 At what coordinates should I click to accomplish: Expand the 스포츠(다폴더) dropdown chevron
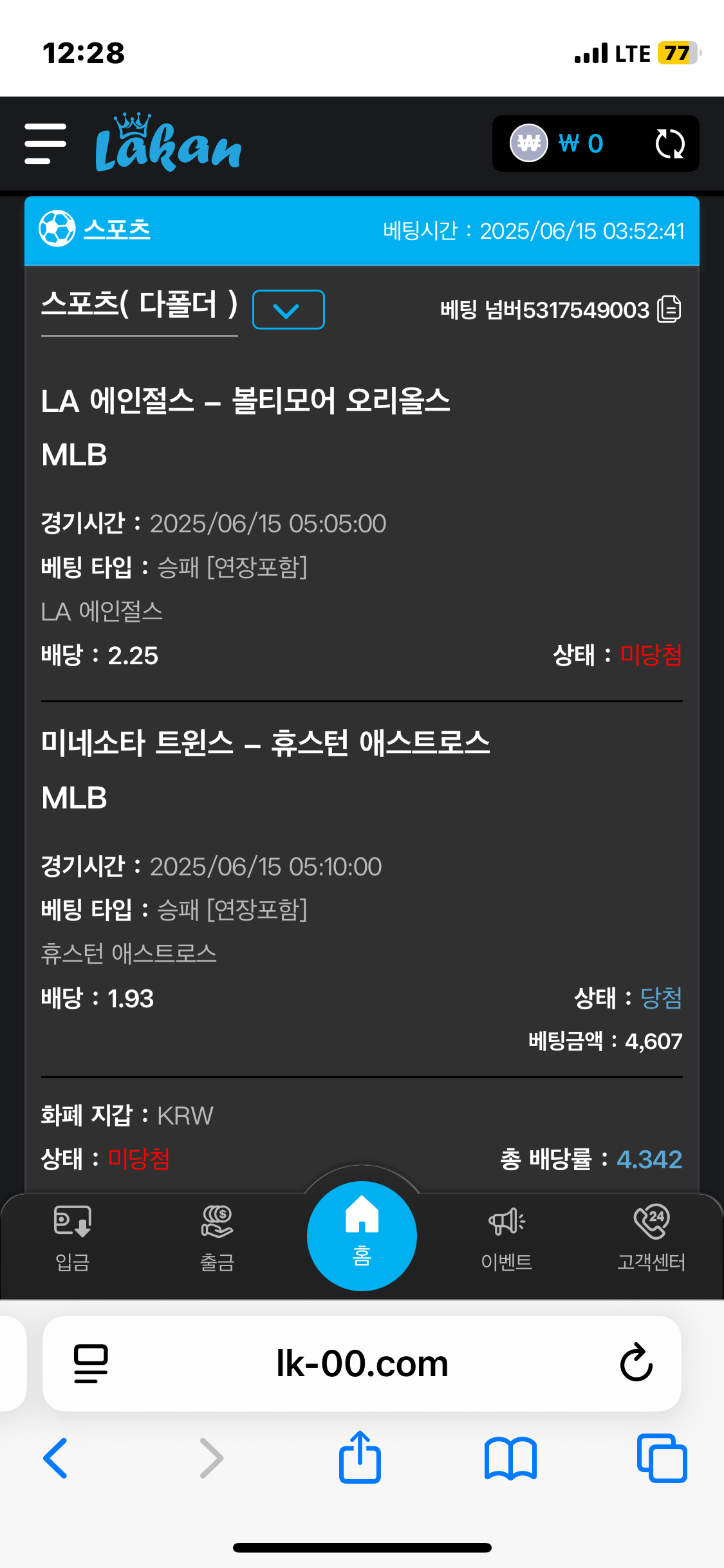pyautogui.click(x=288, y=310)
